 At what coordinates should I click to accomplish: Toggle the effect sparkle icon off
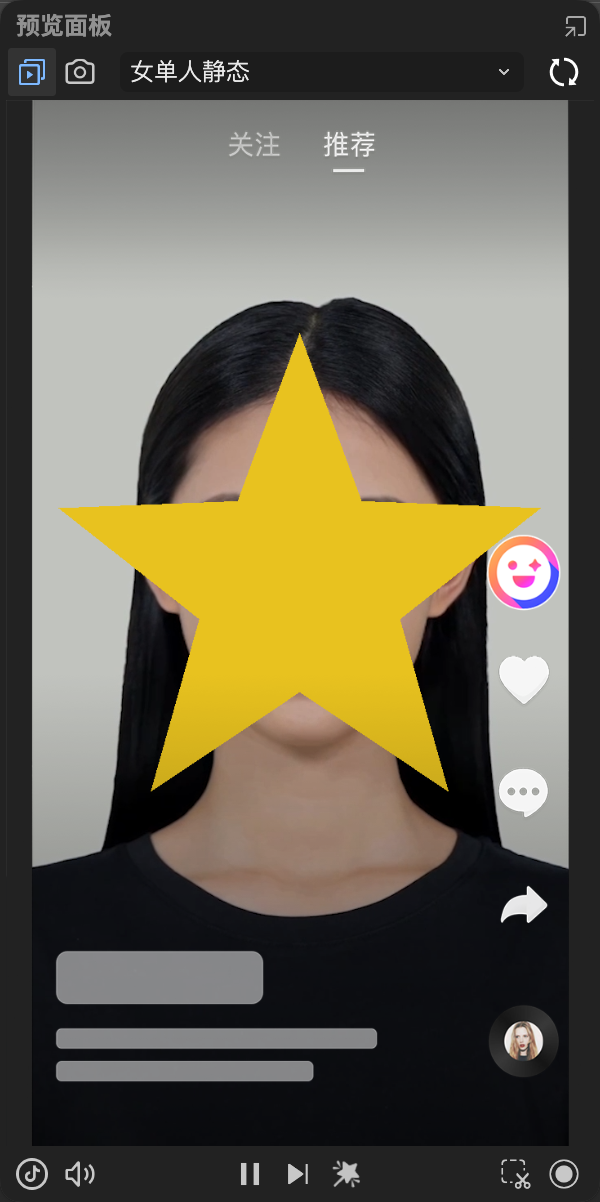click(346, 1173)
